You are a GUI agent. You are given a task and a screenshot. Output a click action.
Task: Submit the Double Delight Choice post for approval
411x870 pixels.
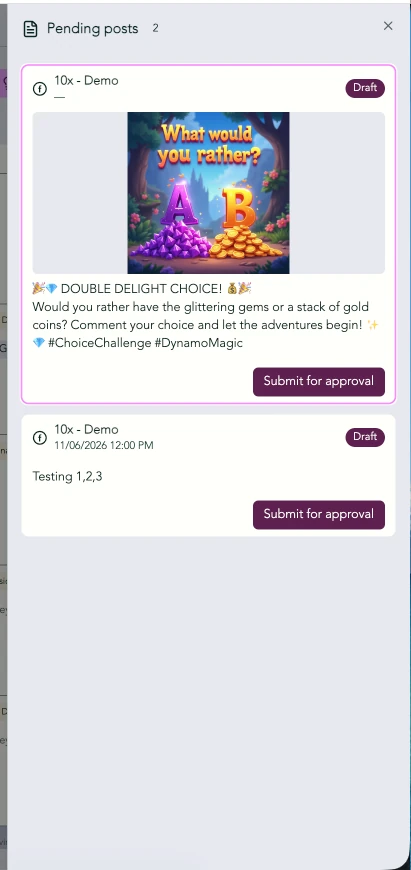click(318, 381)
